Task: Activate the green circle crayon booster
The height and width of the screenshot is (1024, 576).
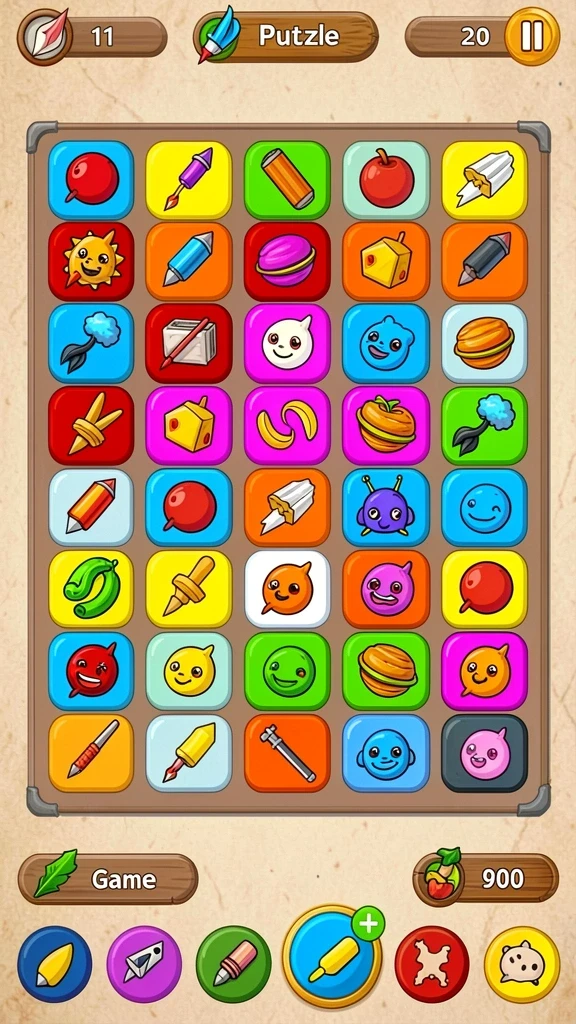Action: (x=234, y=964)
